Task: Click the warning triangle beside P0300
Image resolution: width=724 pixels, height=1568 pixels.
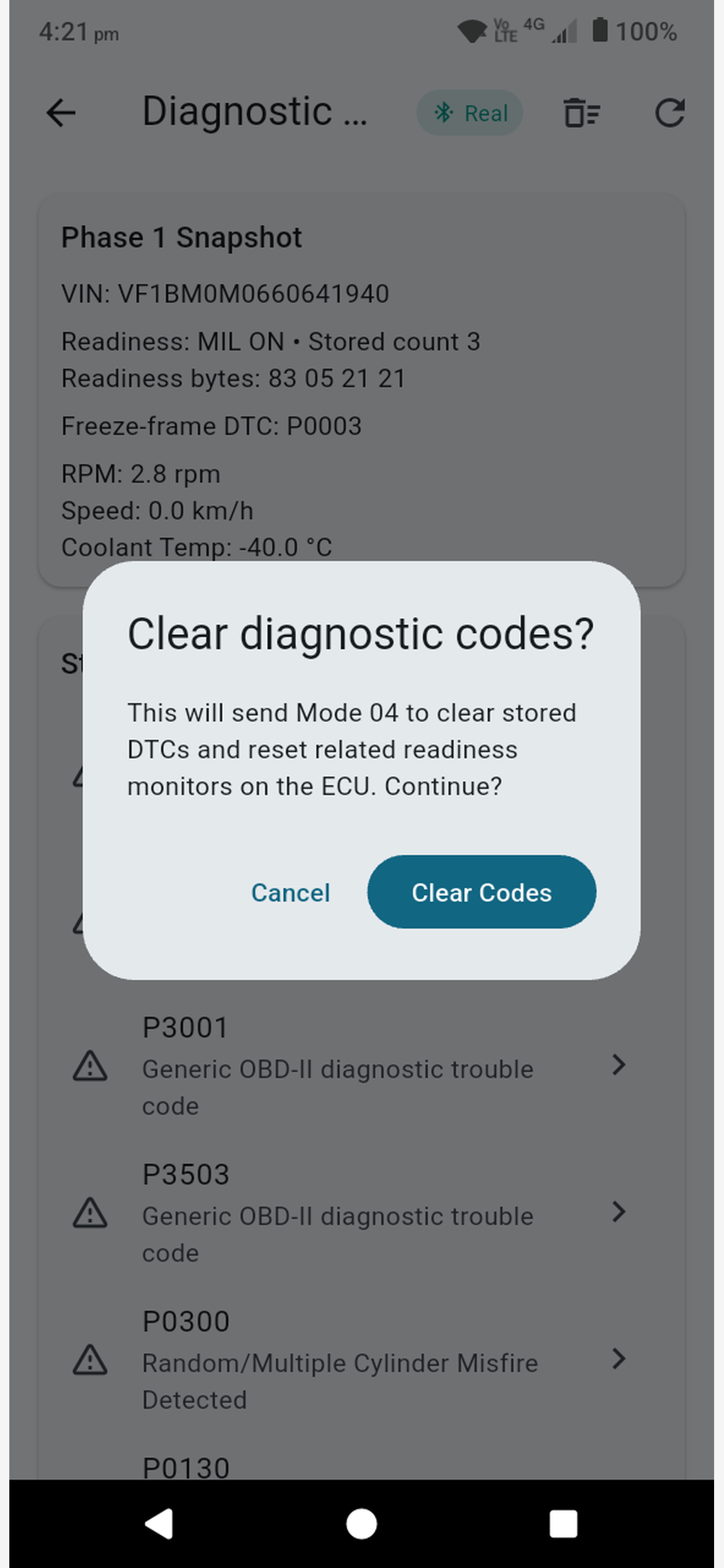Action: click(90, 1363)
